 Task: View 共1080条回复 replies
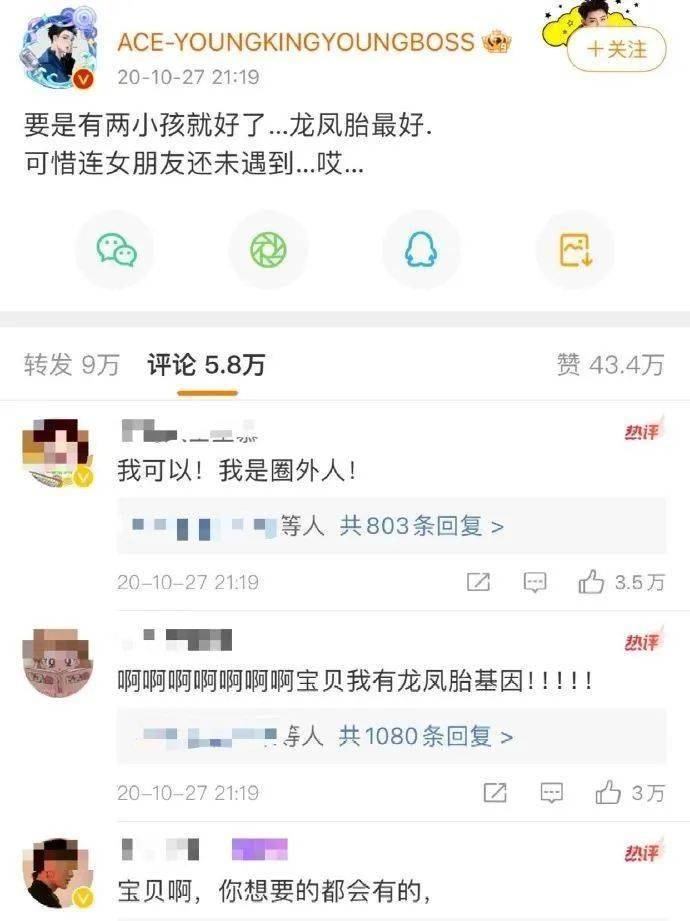(x=425, y=737)
